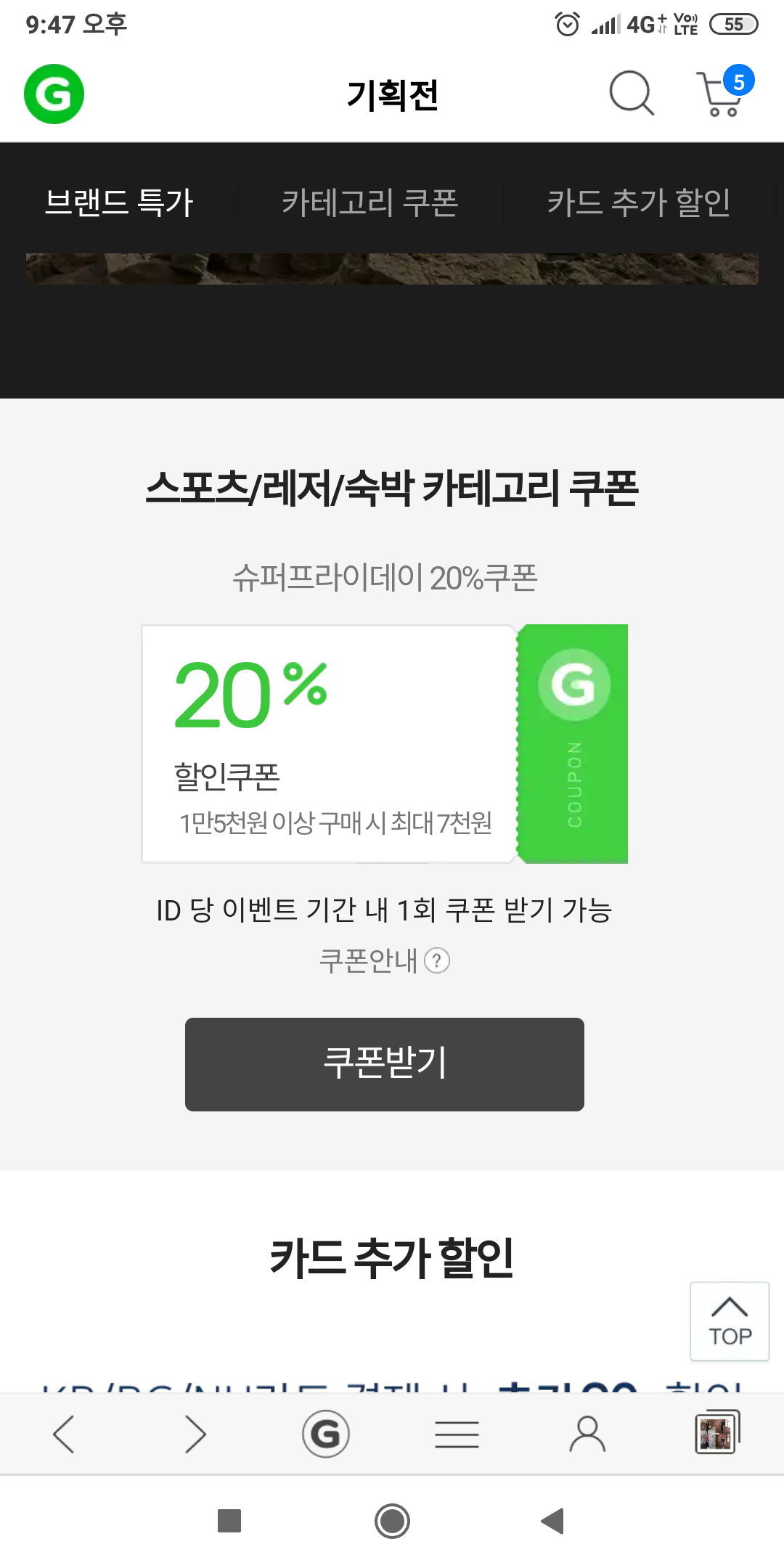Tap the 20% discount coupon card

385,743
